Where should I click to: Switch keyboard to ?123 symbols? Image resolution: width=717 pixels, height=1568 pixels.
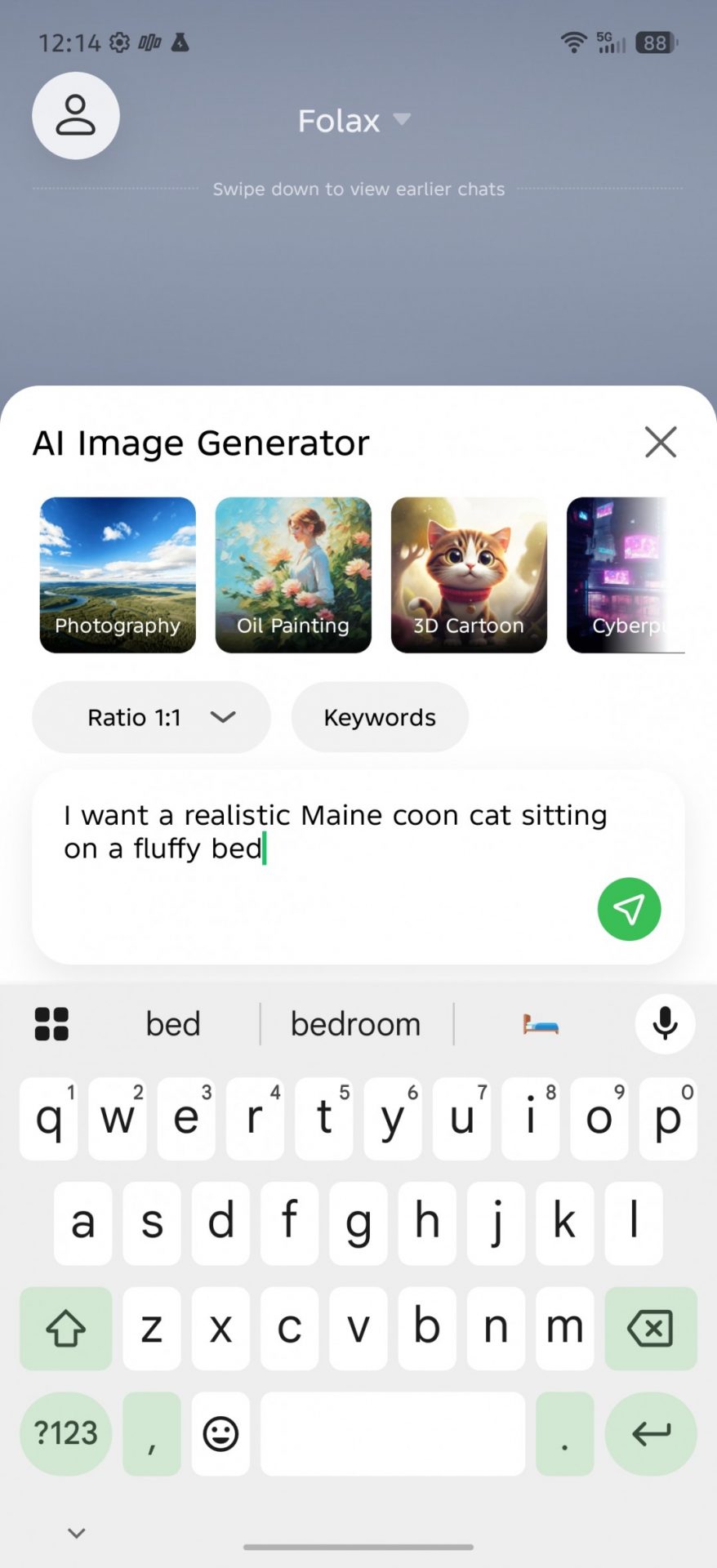point(65,1433)
